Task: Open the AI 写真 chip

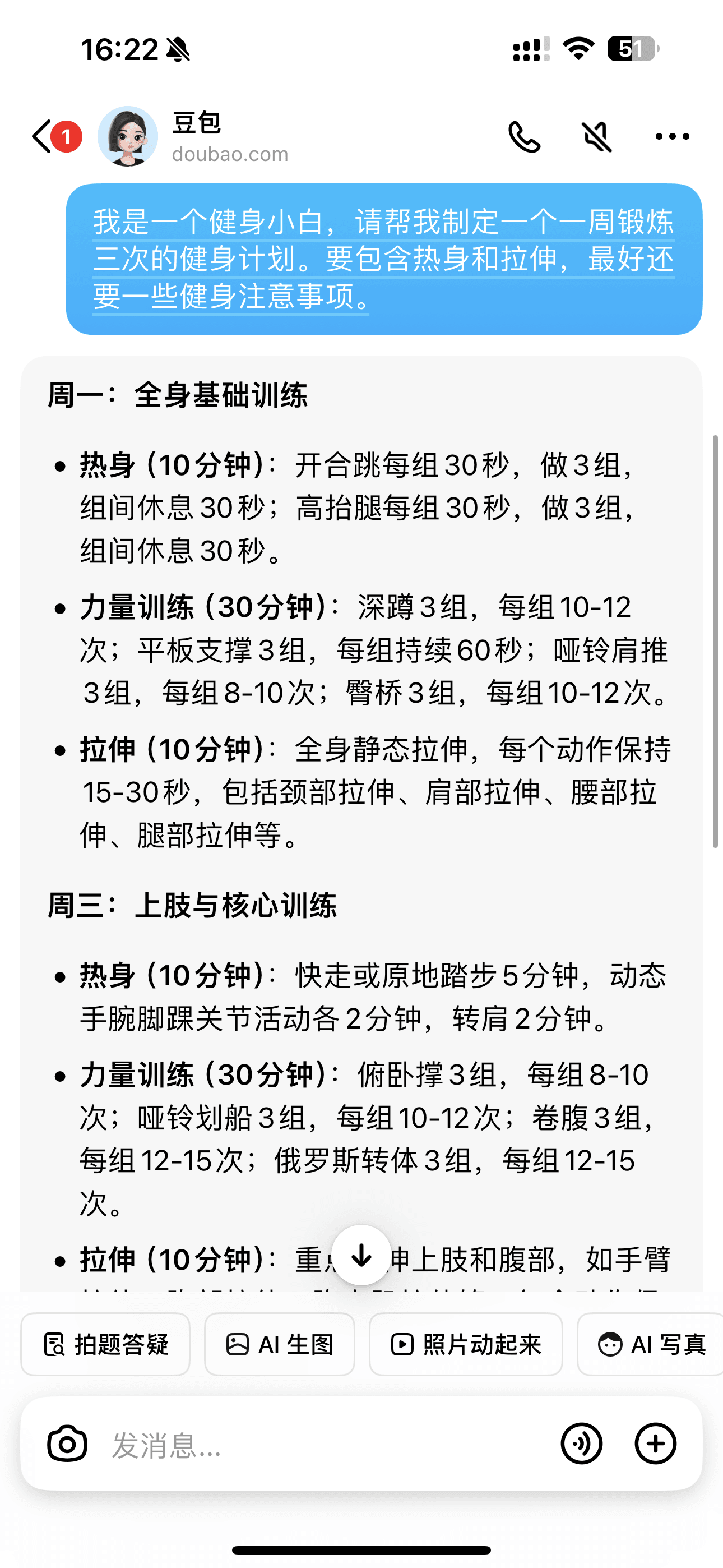Action: [x=651, y=1344]
